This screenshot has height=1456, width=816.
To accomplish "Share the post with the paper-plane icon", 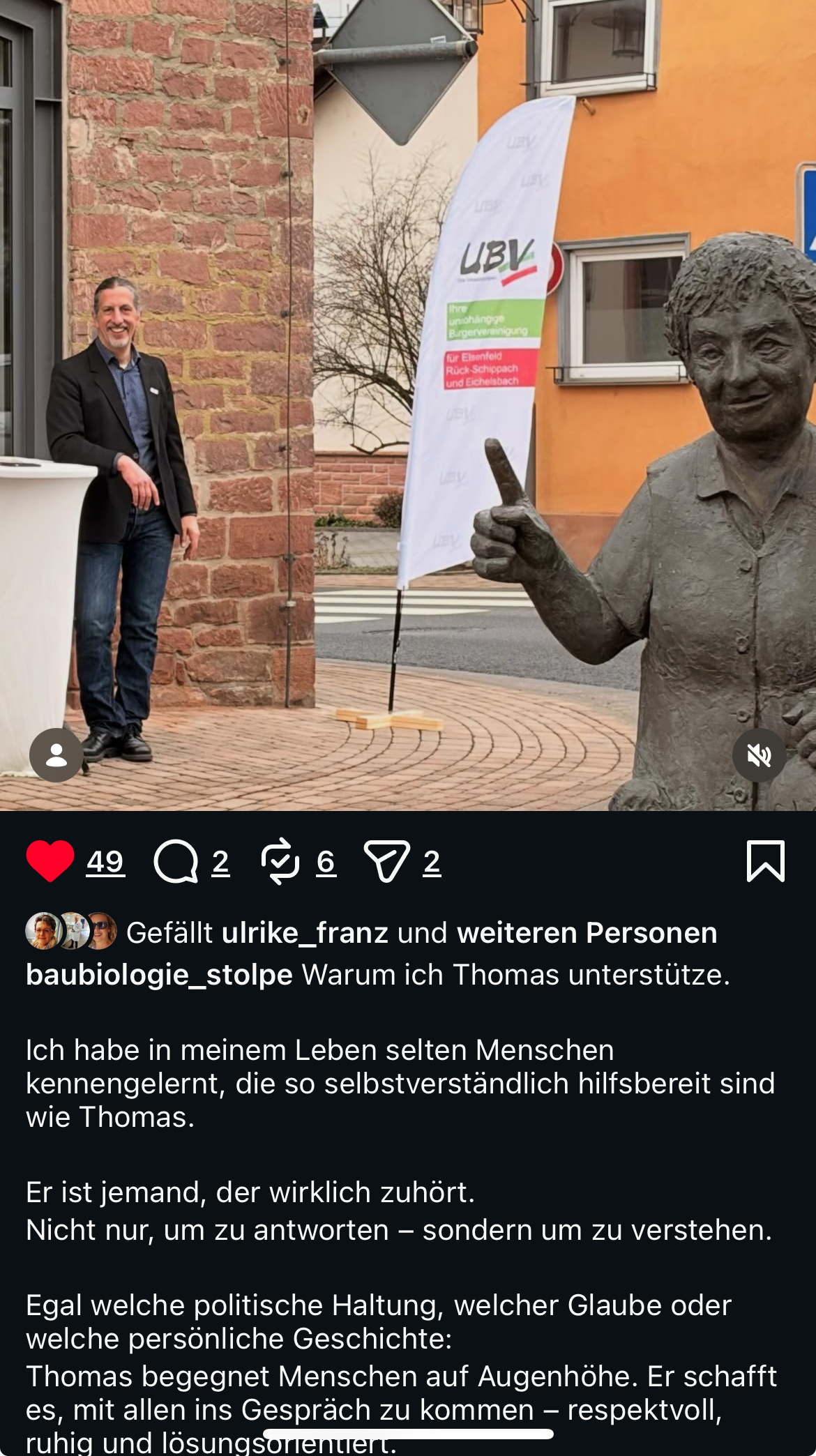I will [x=386, y=862].
